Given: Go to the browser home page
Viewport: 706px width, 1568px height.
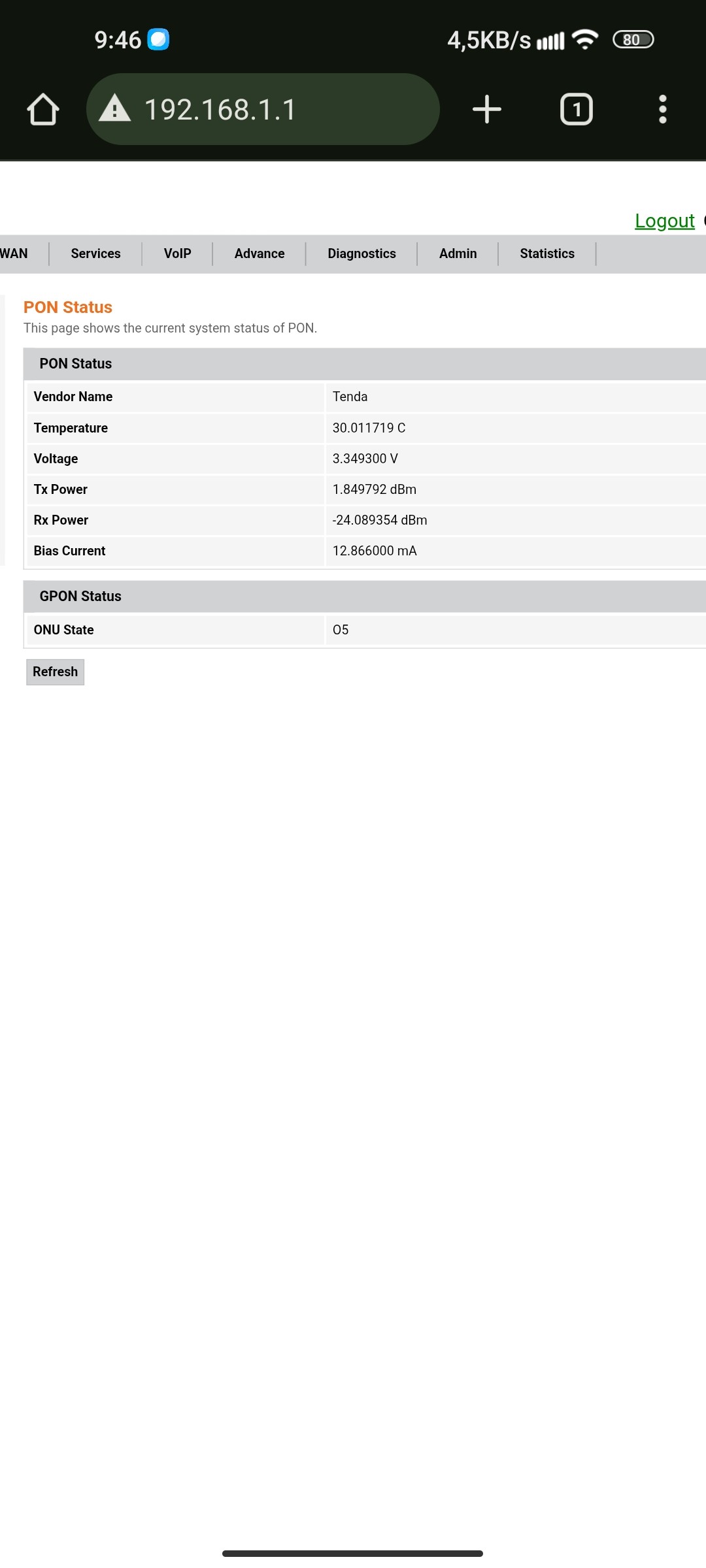Looking at the screenshot, I should (43, 109).
